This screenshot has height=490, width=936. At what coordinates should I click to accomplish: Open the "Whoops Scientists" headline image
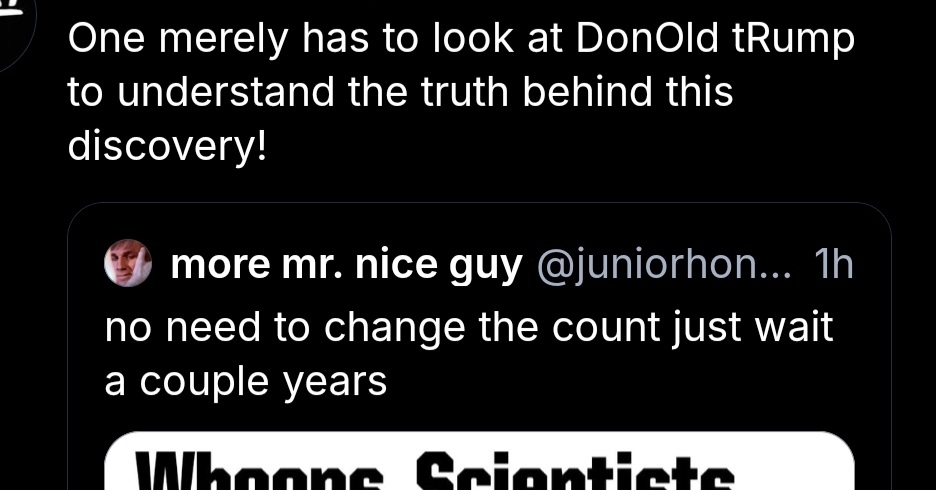[x=478, y=464]
